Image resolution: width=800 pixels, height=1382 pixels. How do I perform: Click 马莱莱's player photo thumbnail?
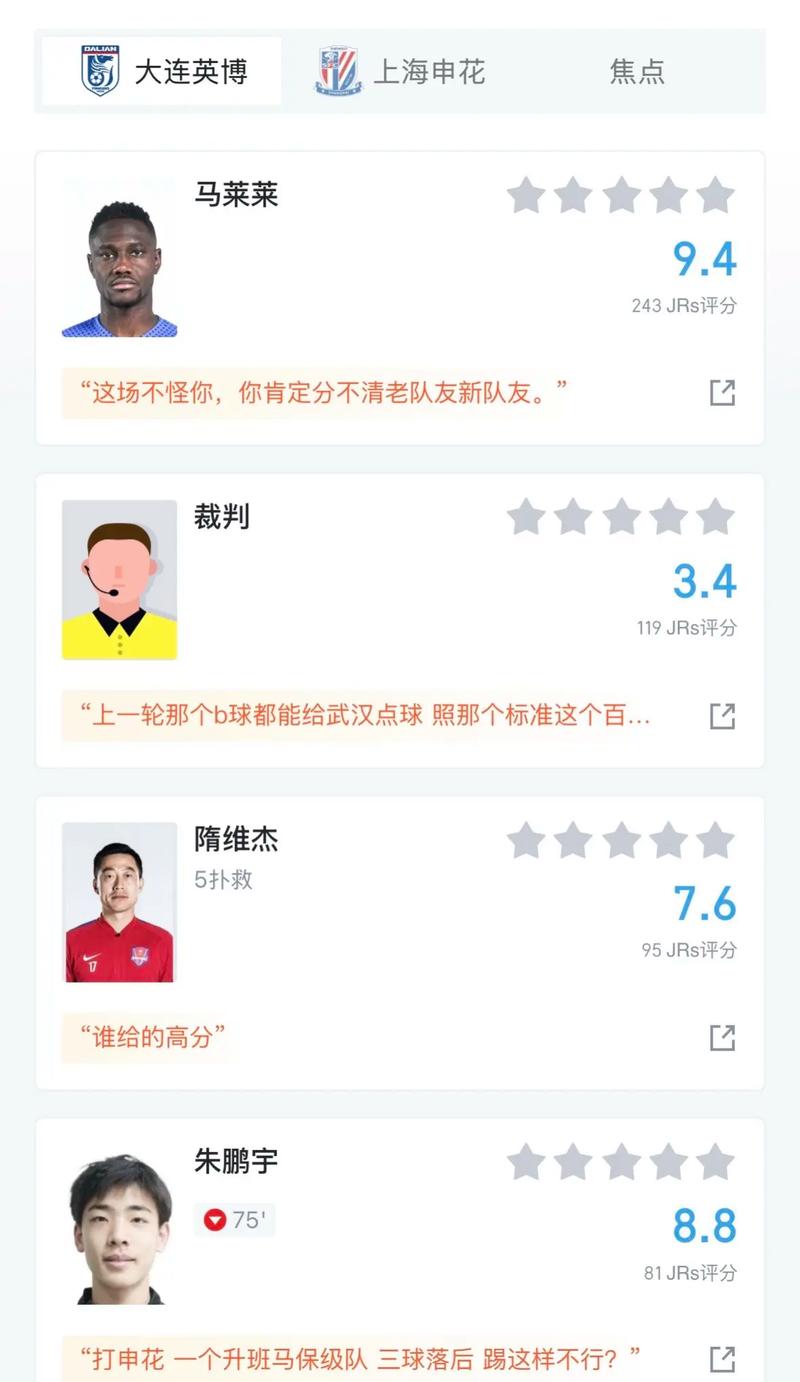tap(119, 257)
